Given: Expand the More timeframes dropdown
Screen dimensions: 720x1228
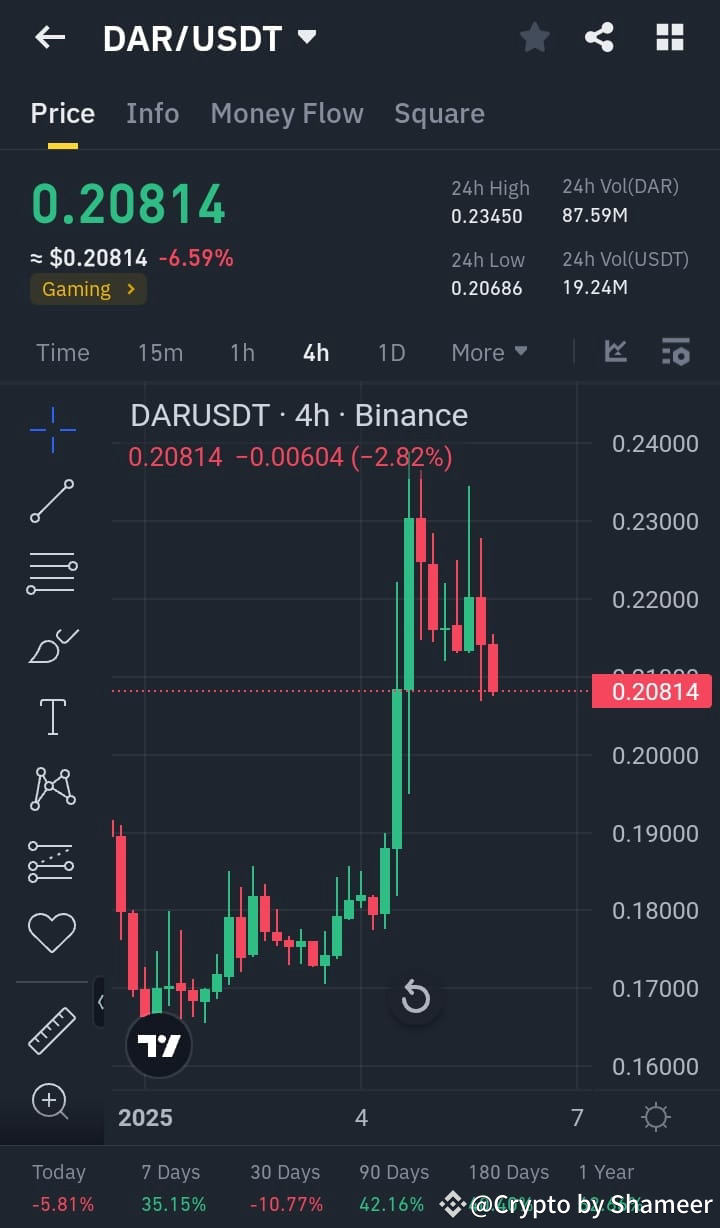Looking at the screenshot, I should pyautogui.click(x=489, y=352).
